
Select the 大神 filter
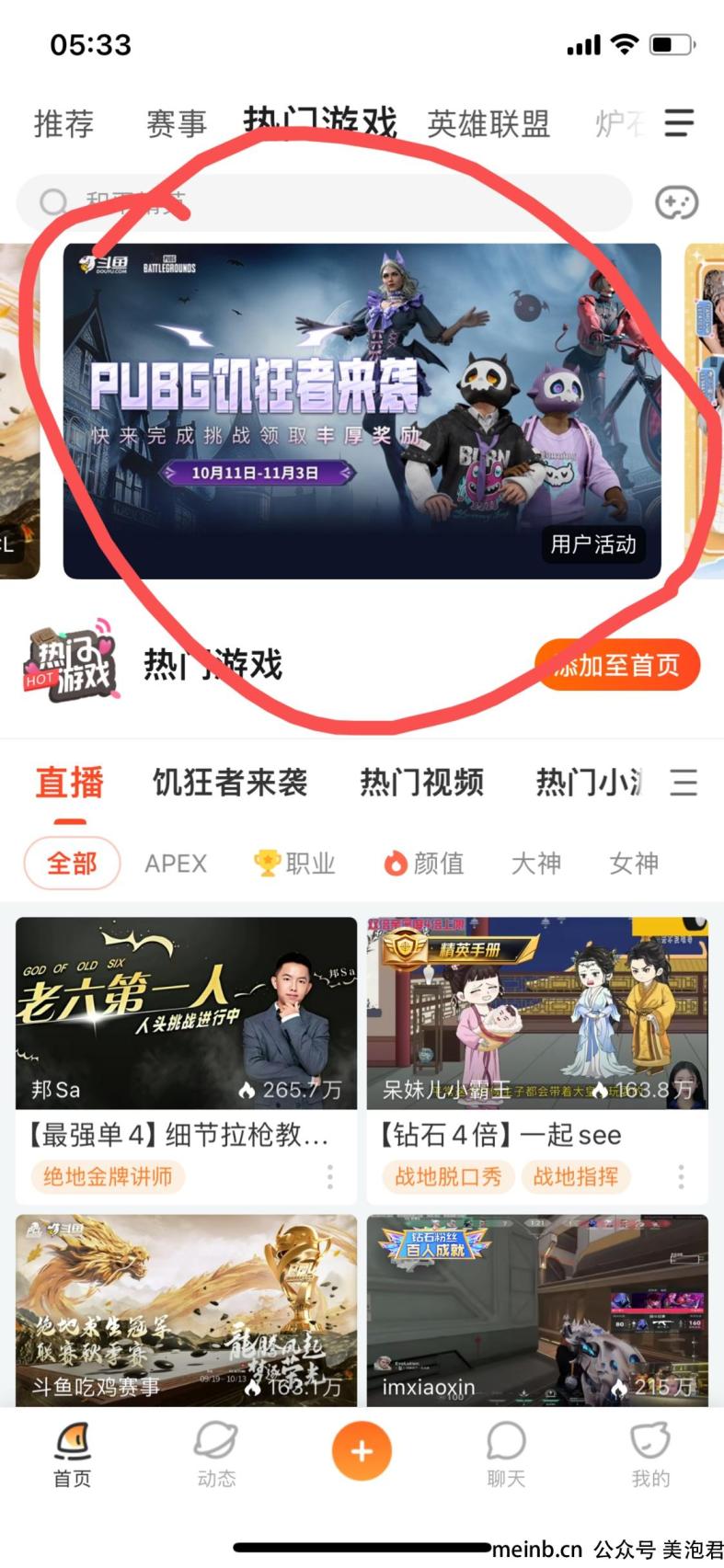click(535, 864)
